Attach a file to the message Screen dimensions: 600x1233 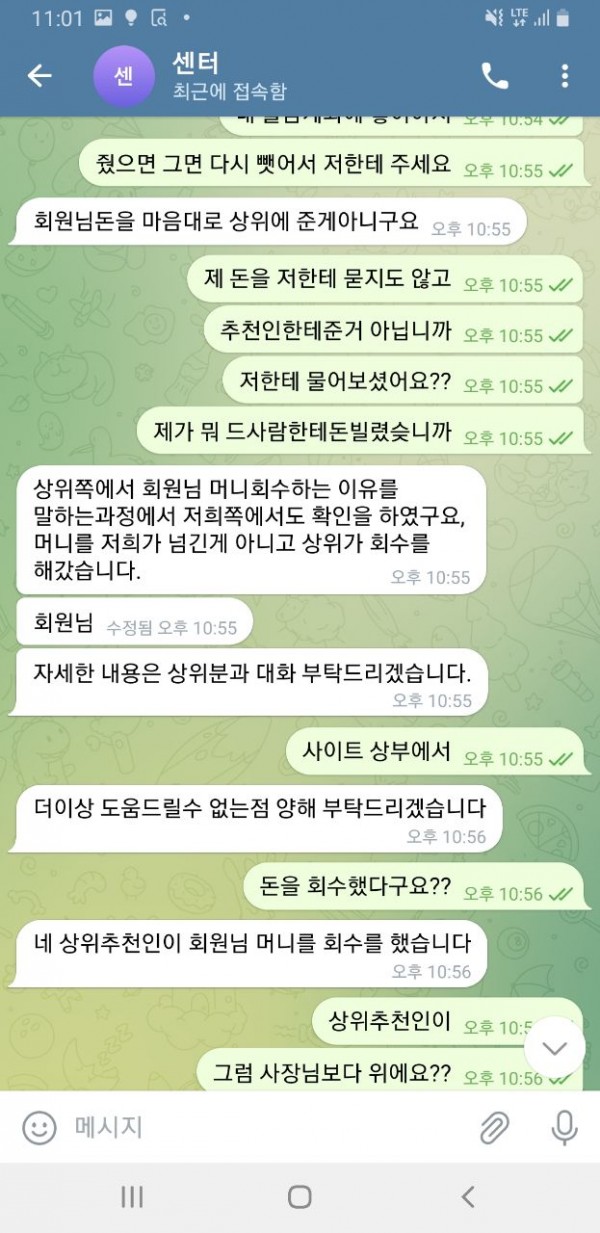(x=495, y=1128)
